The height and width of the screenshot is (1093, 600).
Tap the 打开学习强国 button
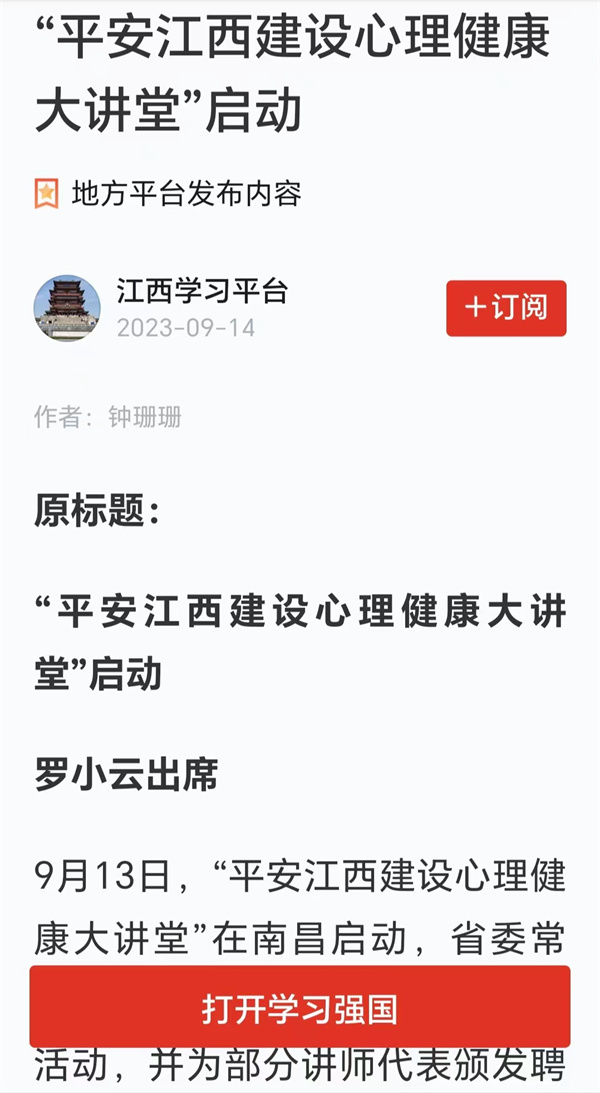(x=300, y=1007)
